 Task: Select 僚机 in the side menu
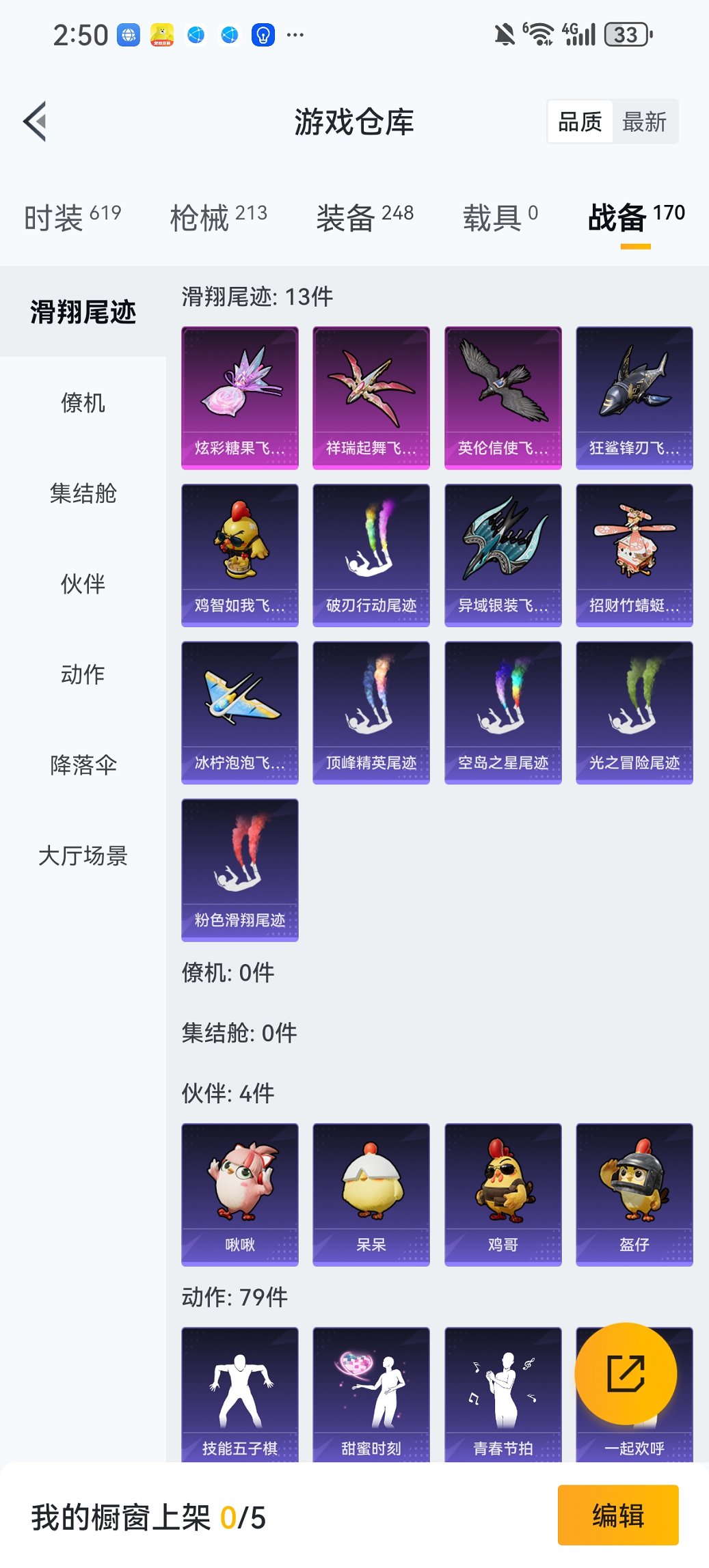point(83,403)
